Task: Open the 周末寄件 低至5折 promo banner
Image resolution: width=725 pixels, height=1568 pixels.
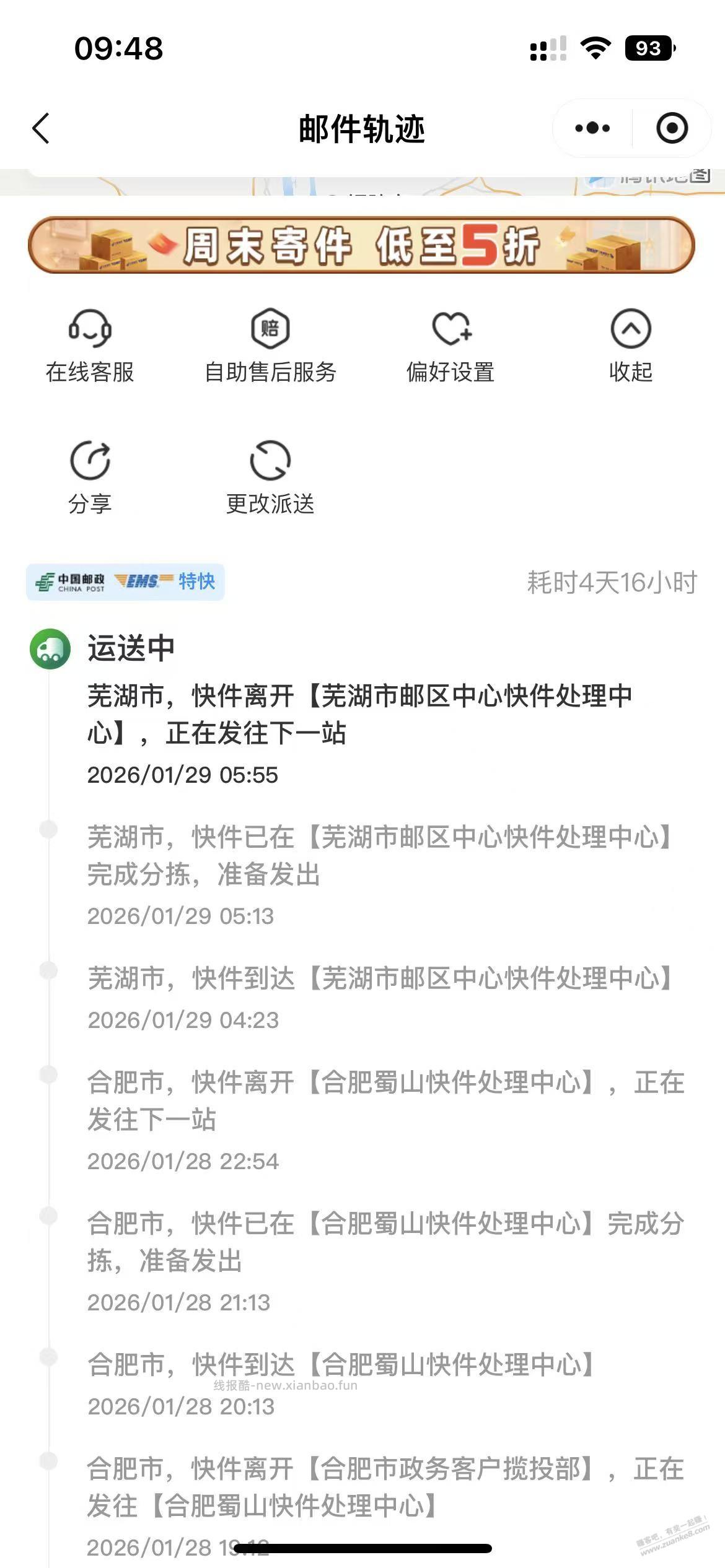Action: [362, 246]
